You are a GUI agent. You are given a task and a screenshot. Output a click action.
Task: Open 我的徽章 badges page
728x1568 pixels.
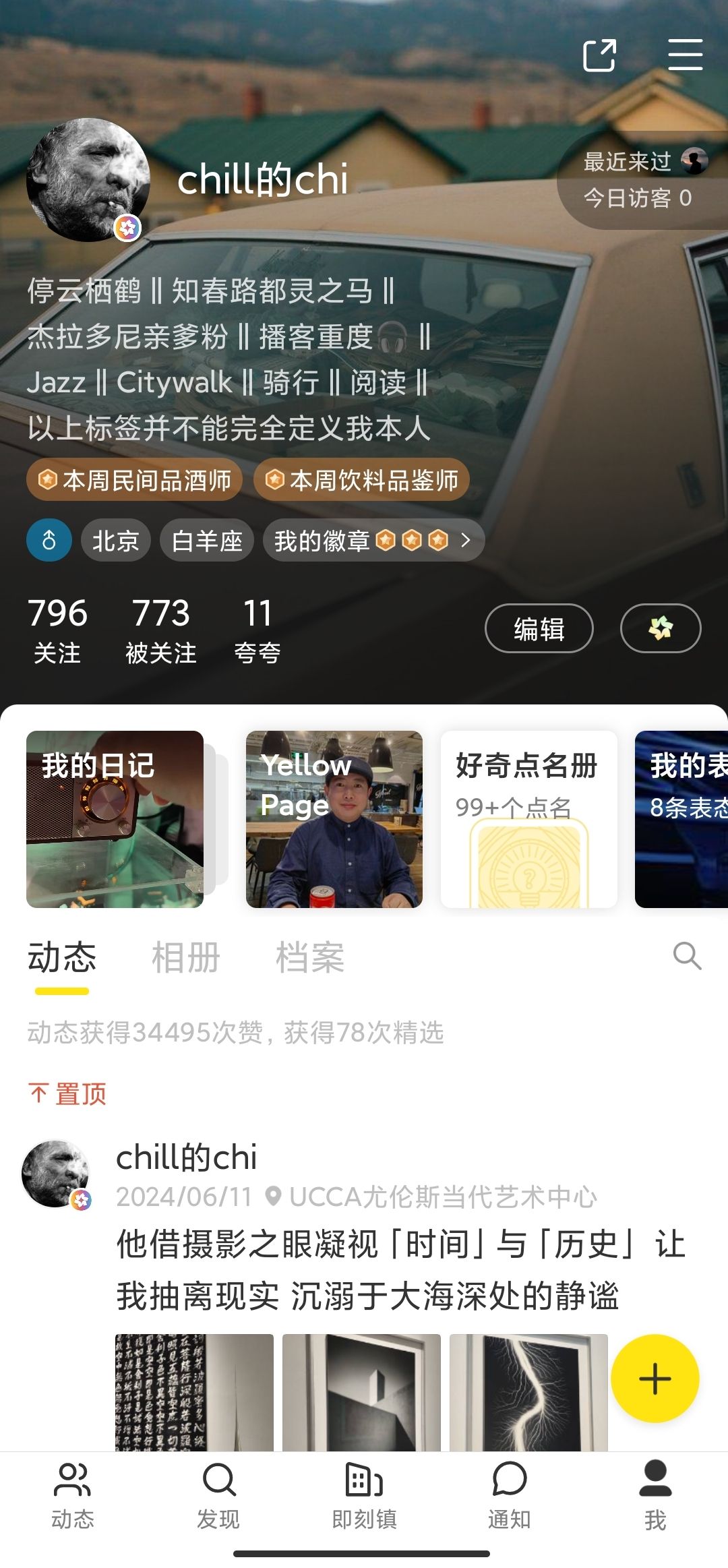point(373,541)
